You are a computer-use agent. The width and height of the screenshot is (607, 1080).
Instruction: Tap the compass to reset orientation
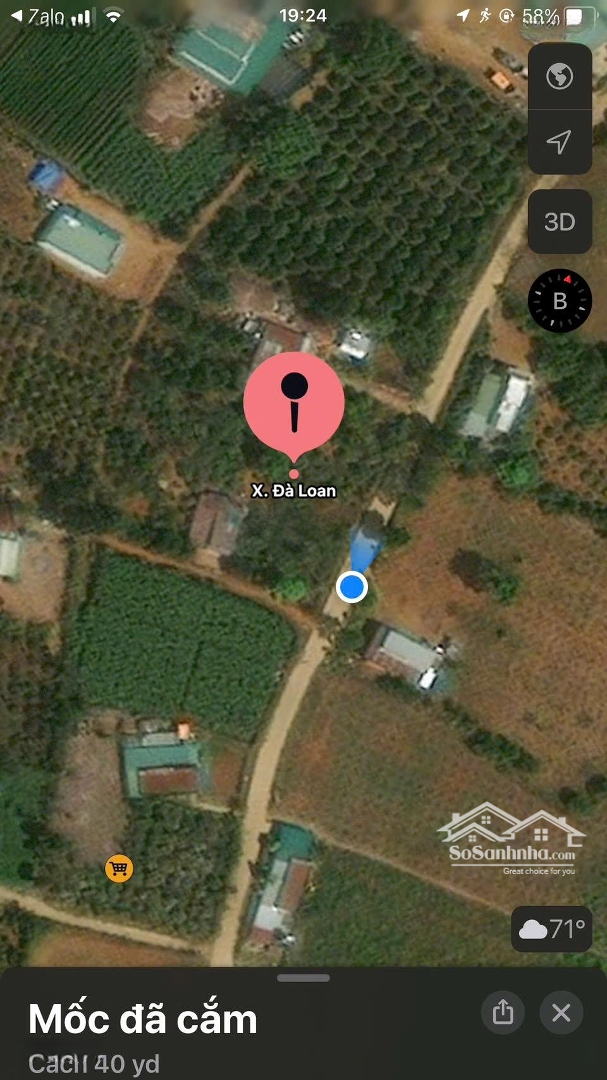point(560,299)
